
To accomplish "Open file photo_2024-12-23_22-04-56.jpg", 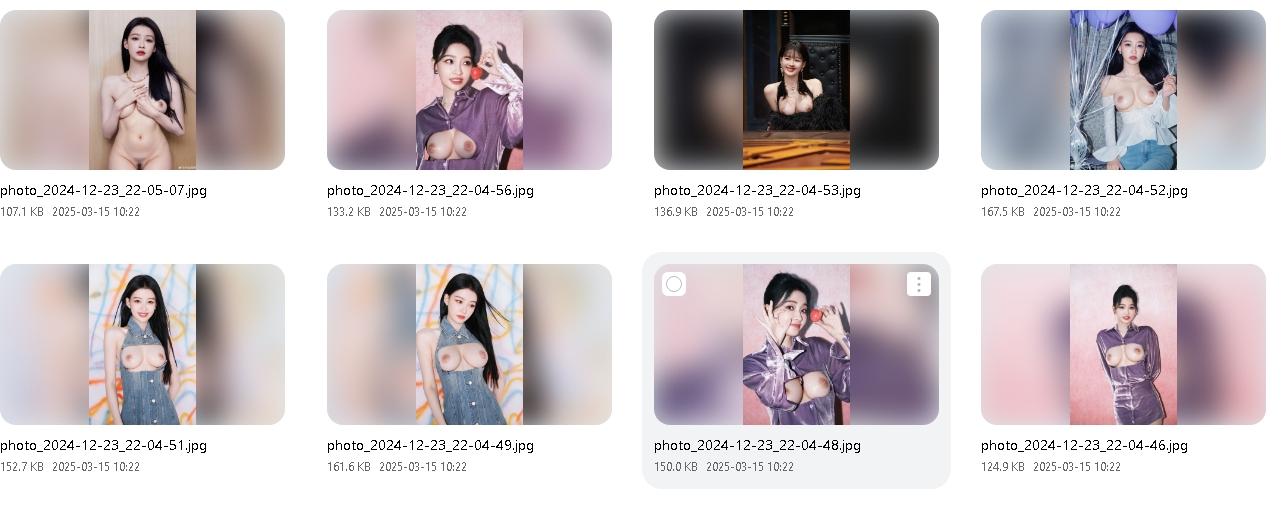I will pos(430,190).
